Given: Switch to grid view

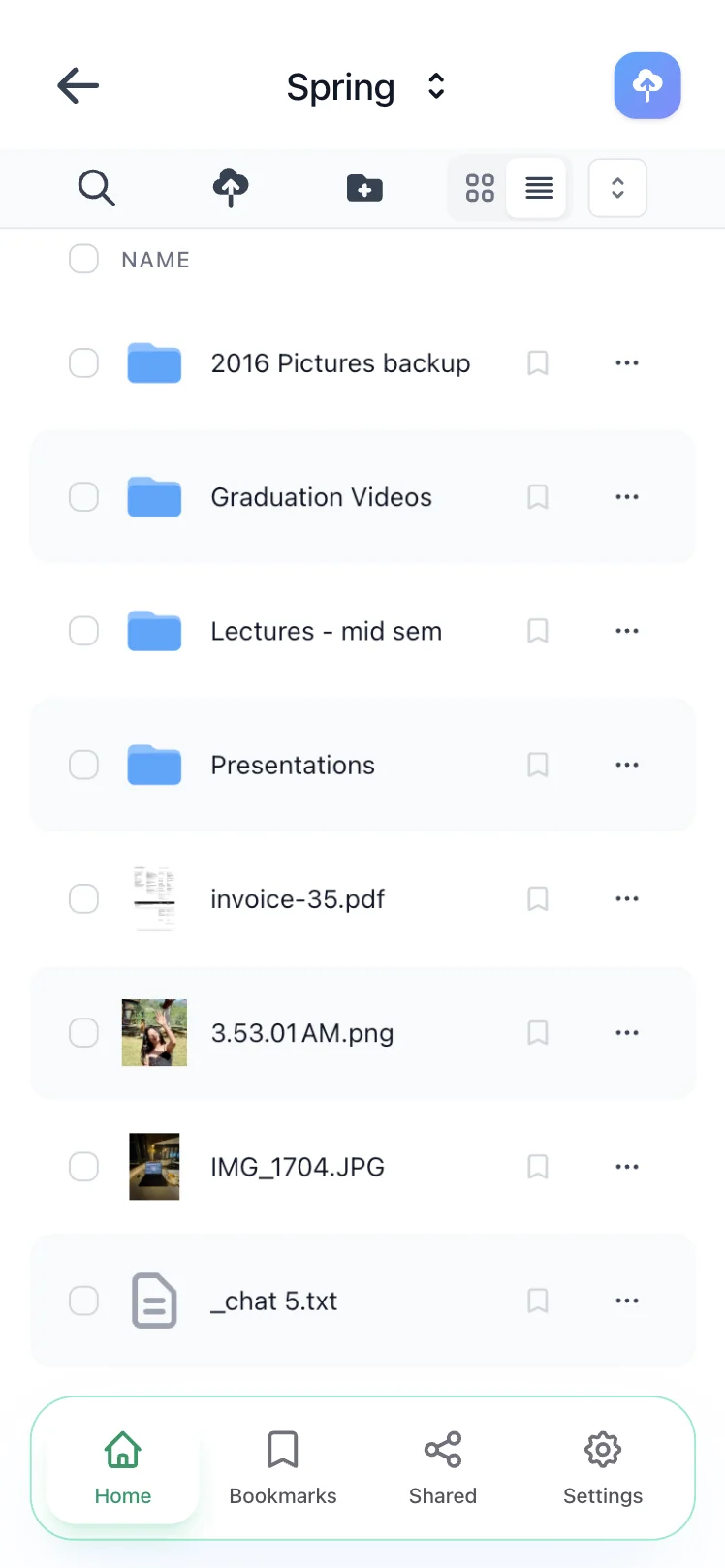Looking at the screenshot, I should [x=479, y=188].
